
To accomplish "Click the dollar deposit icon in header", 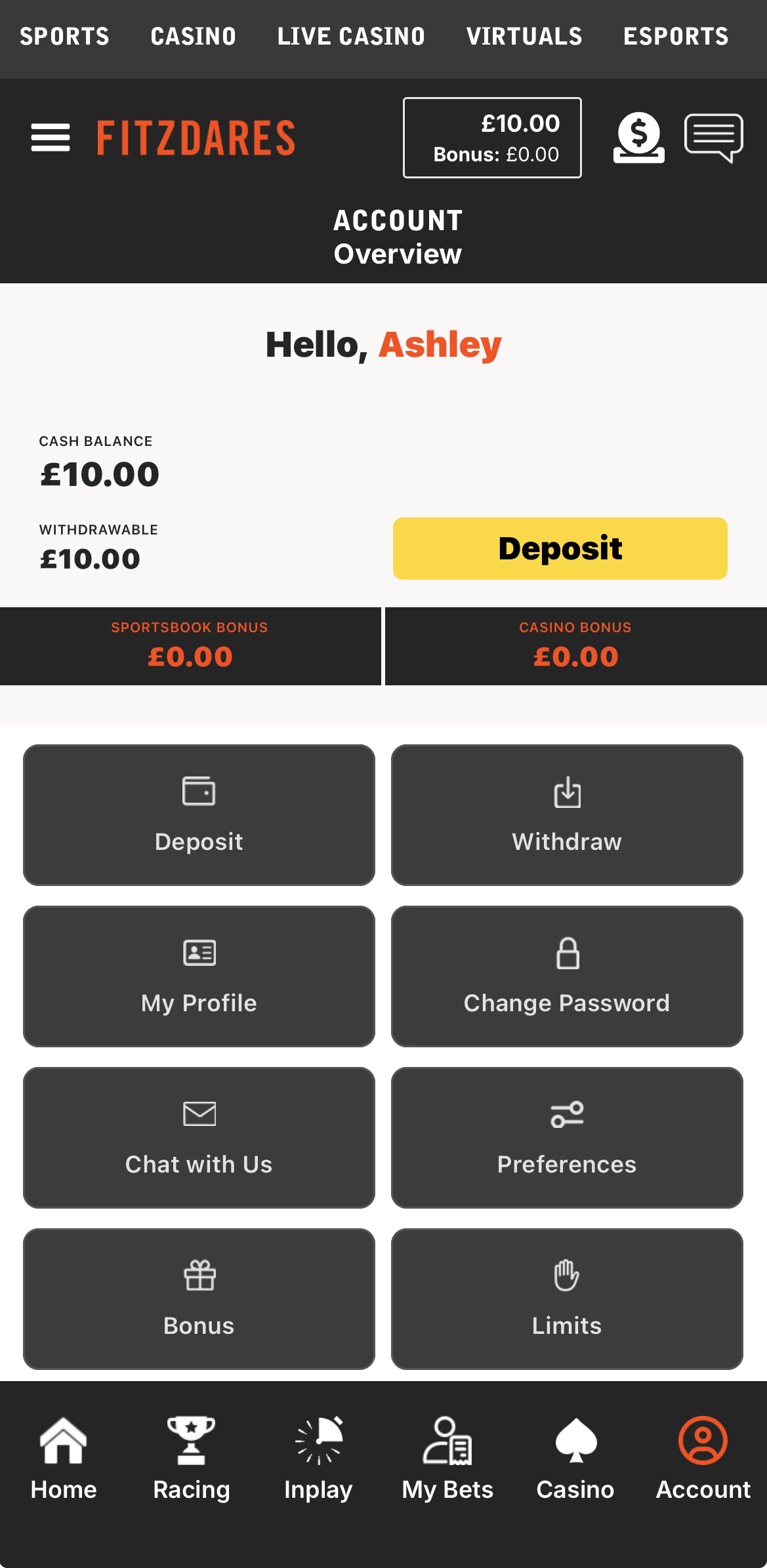I will pyautogui.click(x=640, y=137).
